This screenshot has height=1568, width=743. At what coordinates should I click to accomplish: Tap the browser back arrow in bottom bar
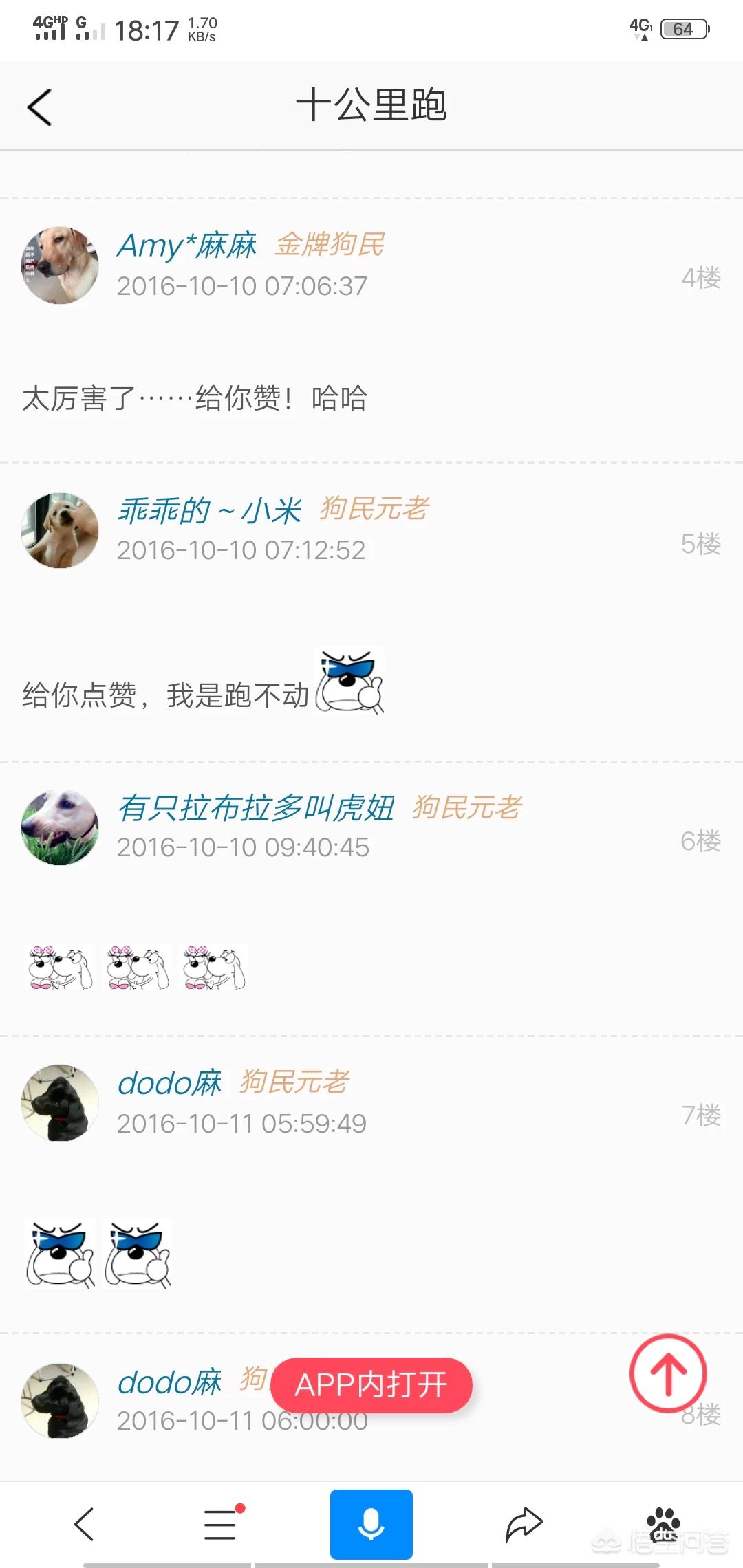(84, 1524)
